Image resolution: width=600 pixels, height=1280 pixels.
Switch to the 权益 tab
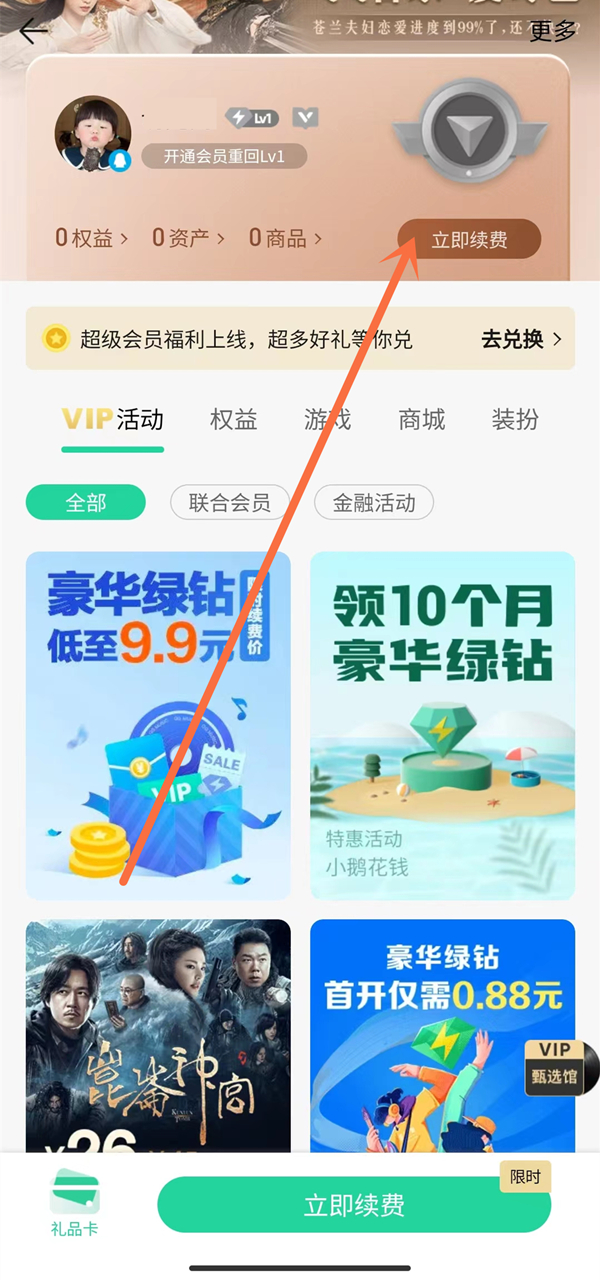[233, 420]
